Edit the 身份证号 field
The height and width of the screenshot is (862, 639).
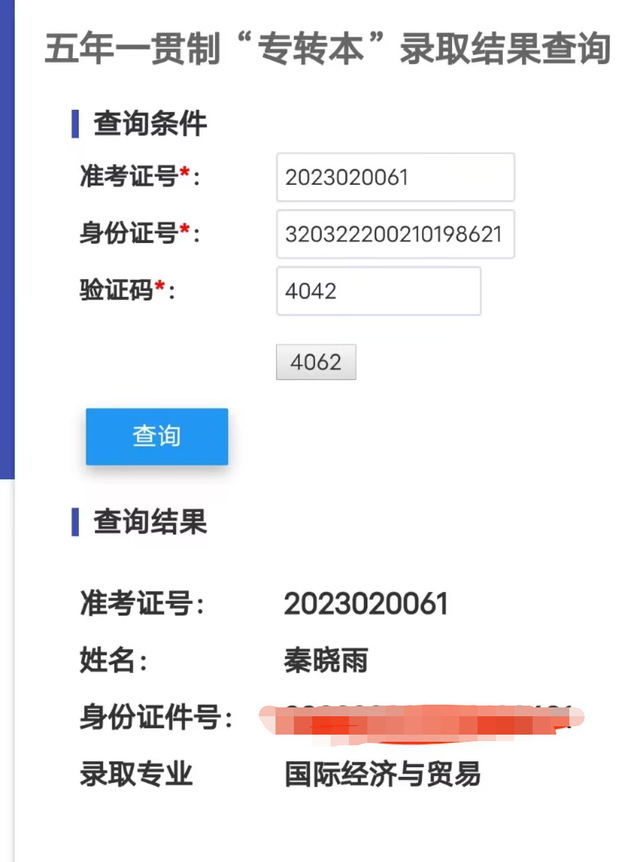click(395, 234)
